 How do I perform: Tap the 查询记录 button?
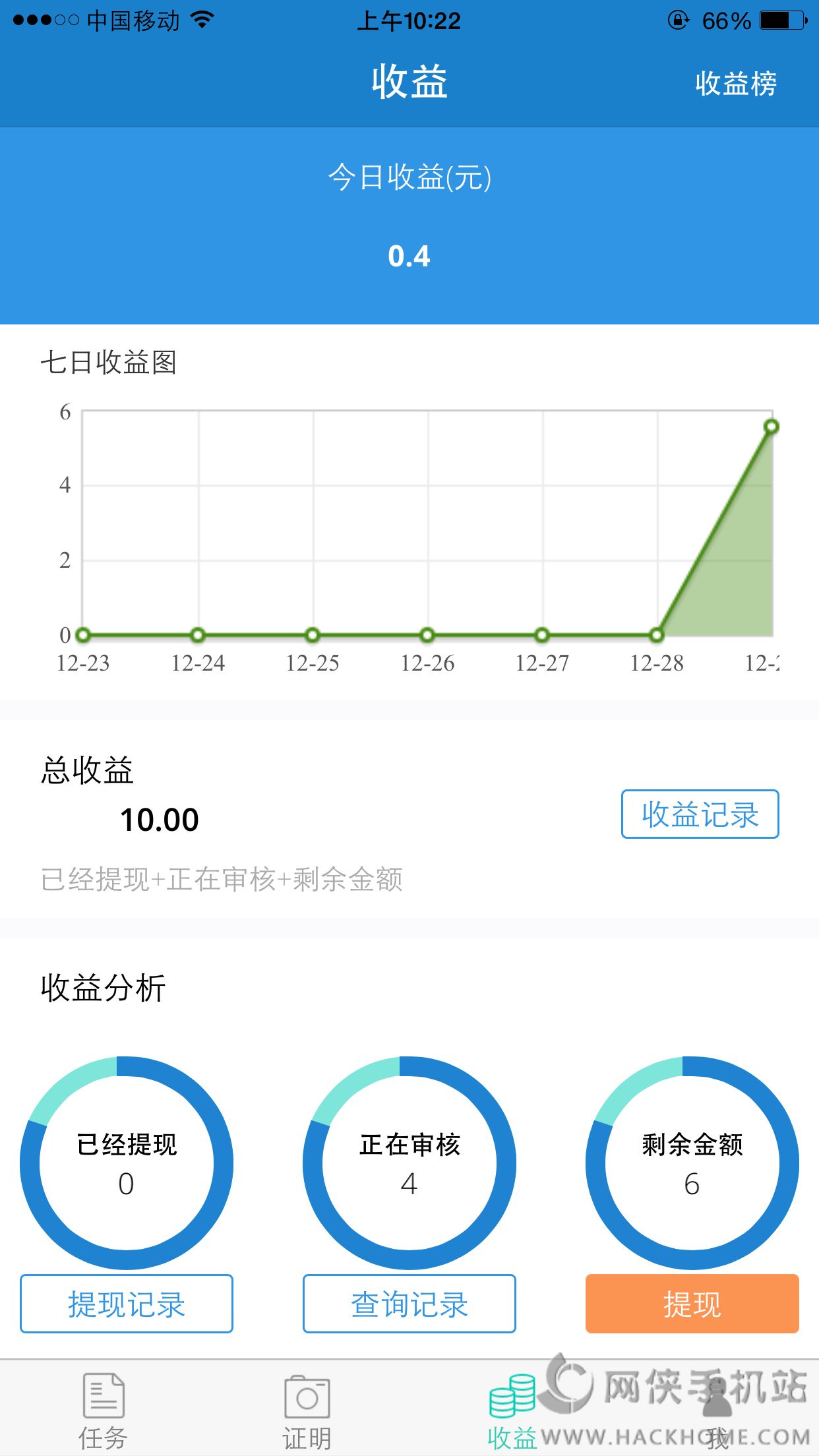pos(409,1304)
